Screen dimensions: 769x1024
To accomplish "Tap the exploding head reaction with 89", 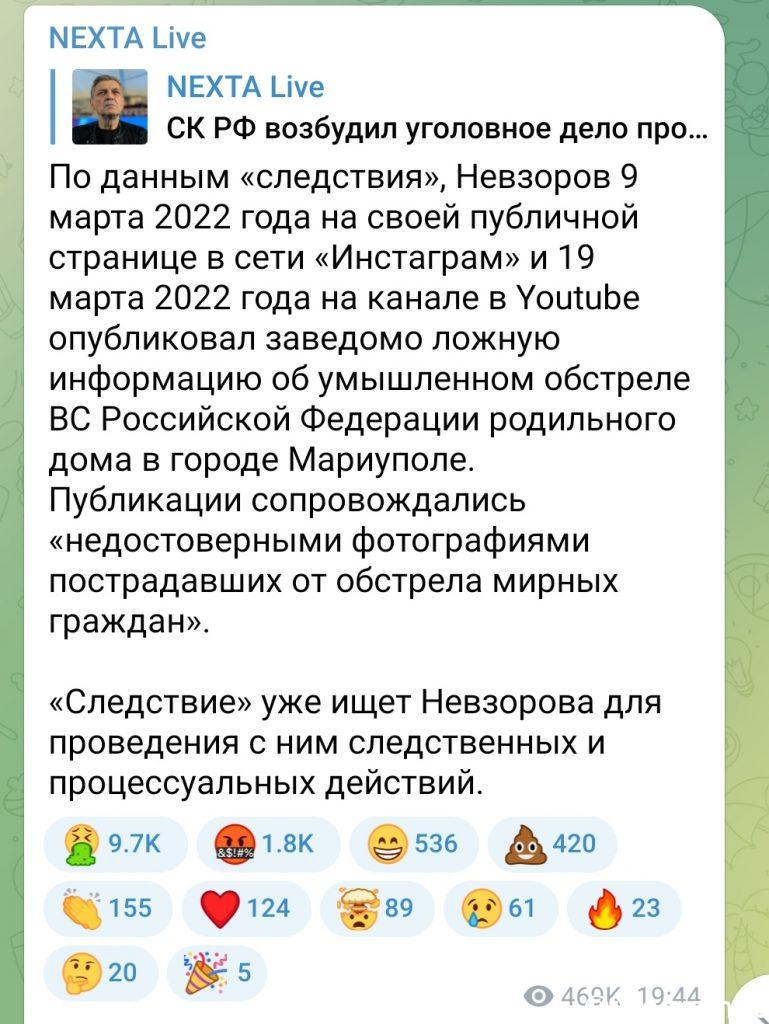I will pyautogui.click(x=377, y=908).
